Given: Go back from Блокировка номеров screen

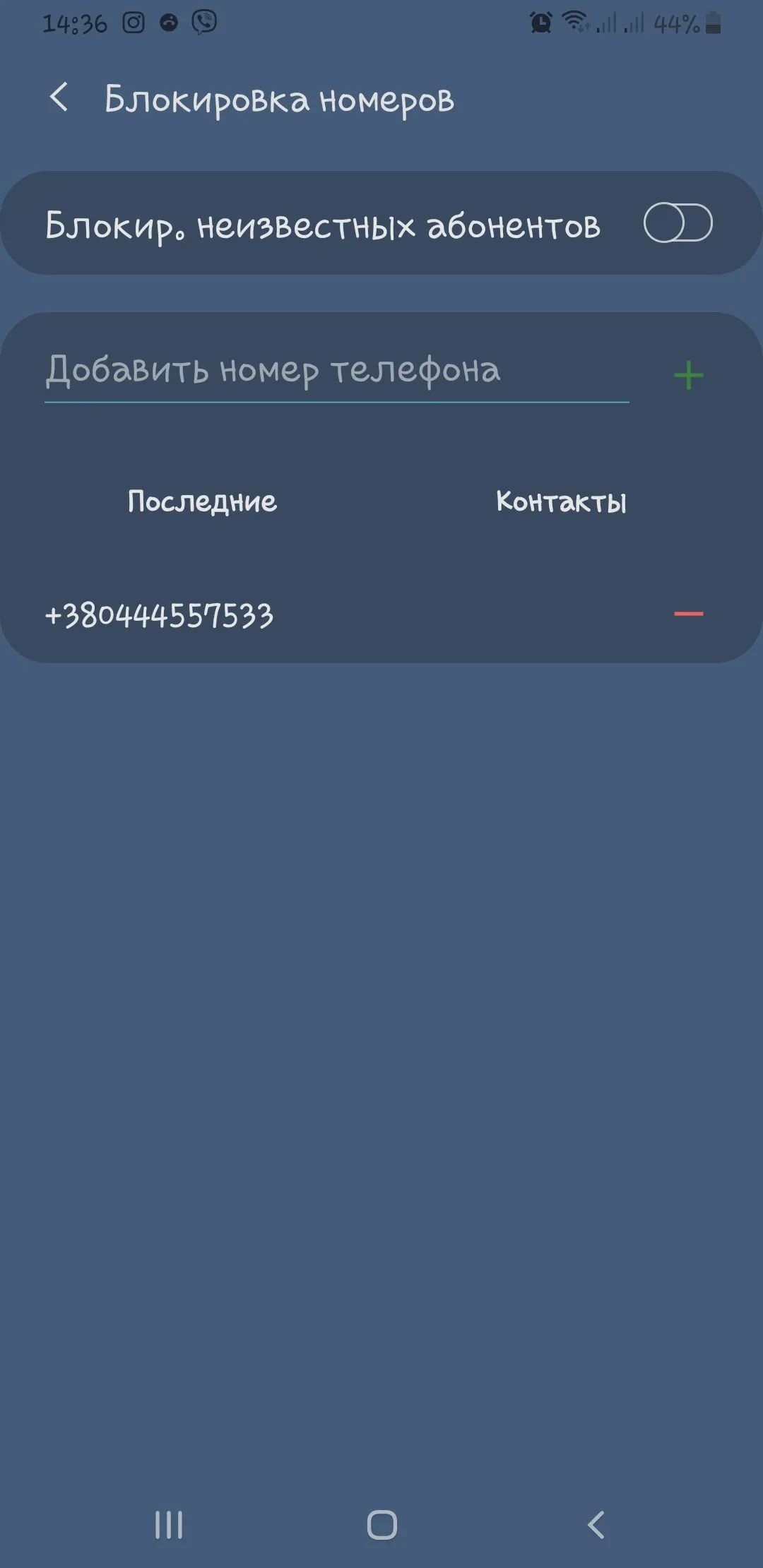Looking at the screenshot, I should [x=59, y=97].
